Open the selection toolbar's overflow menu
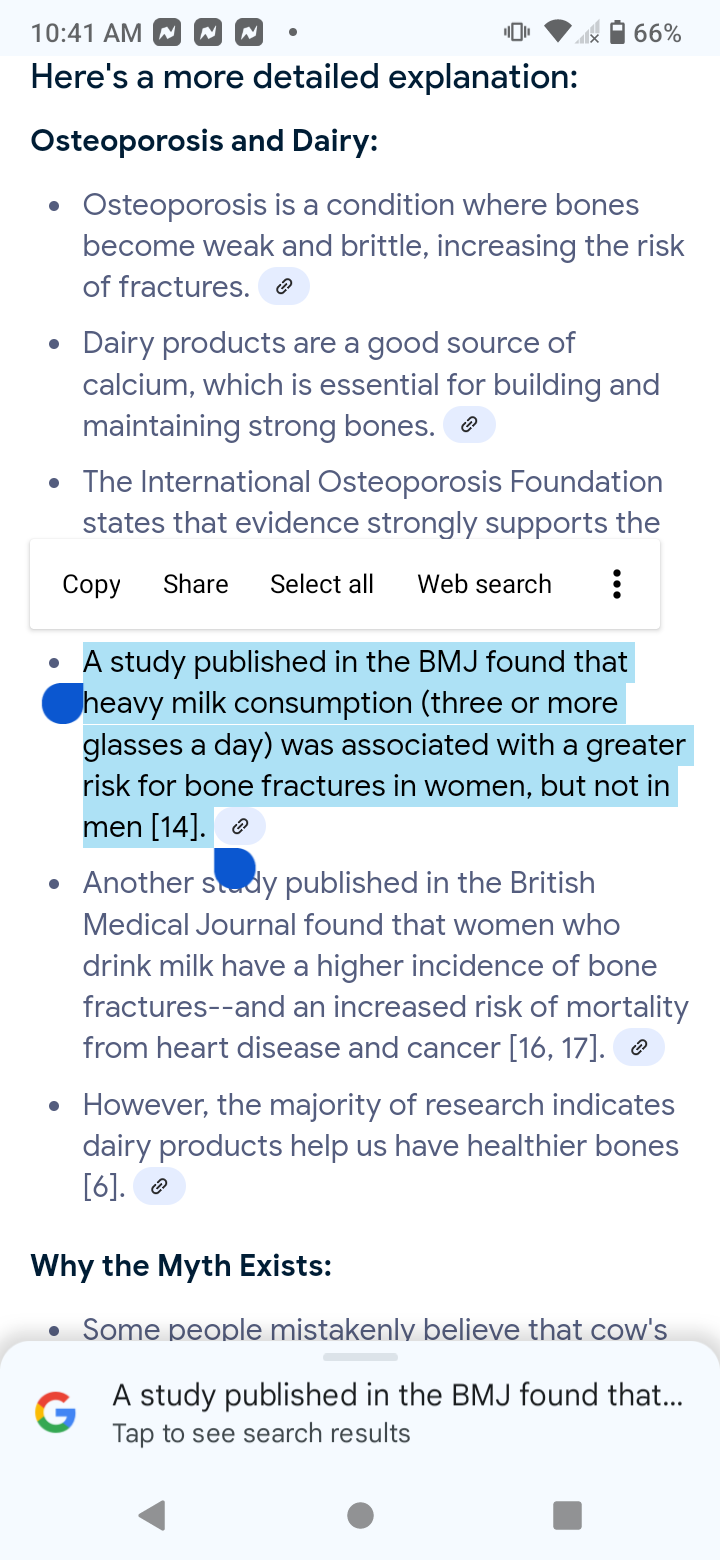Viewport: 720px width, 1560px height. pos(616,585)
